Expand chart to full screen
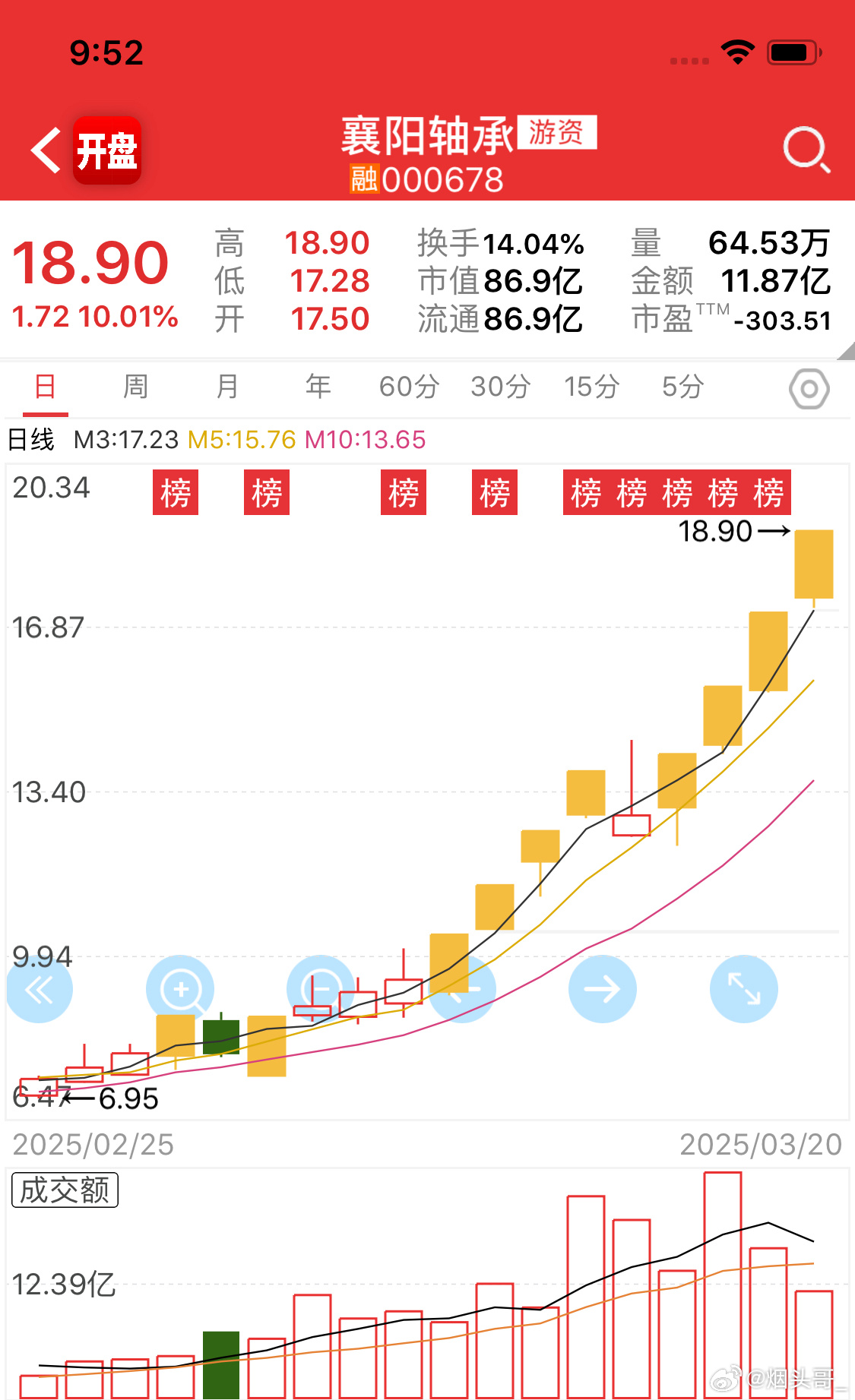The height and width of the screenshot is (1400, 855). click(744, 989)
